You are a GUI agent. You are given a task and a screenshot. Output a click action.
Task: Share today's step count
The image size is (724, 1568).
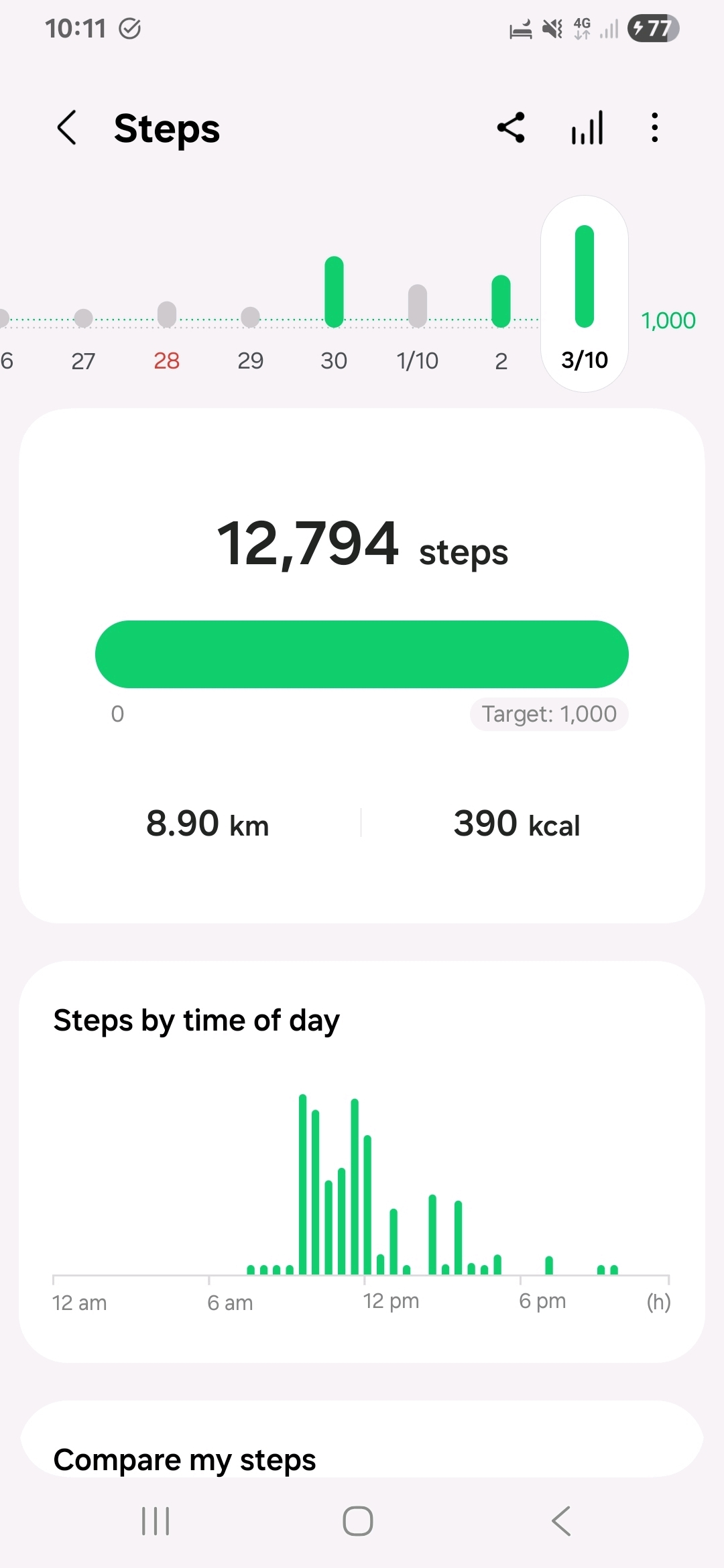coord(511,127)
